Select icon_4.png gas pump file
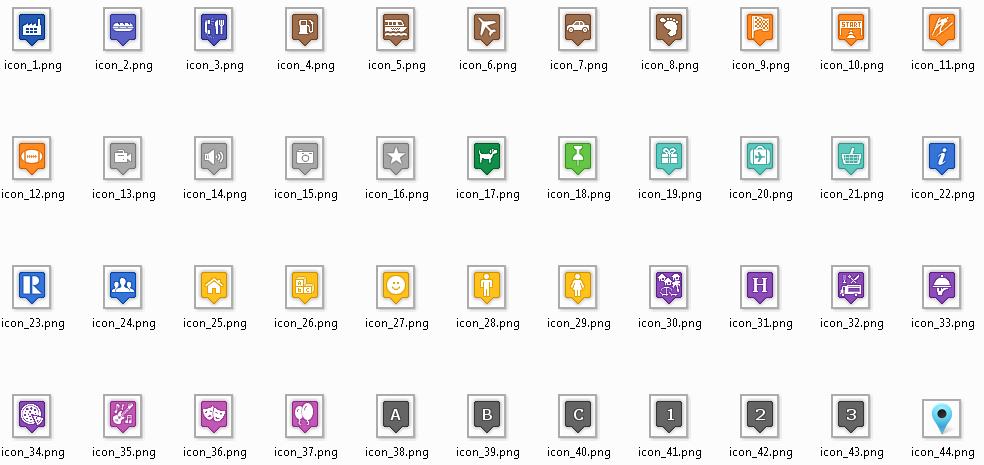The width and height of the screenshot is (984, 465). point(306,30)
